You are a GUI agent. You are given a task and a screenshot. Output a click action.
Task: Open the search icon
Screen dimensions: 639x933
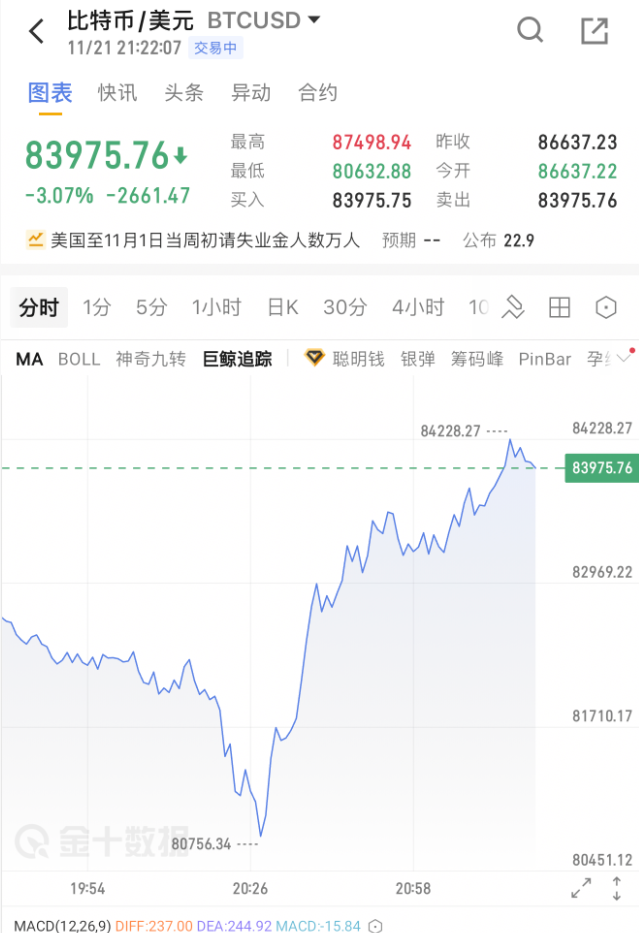coord(529,31)
